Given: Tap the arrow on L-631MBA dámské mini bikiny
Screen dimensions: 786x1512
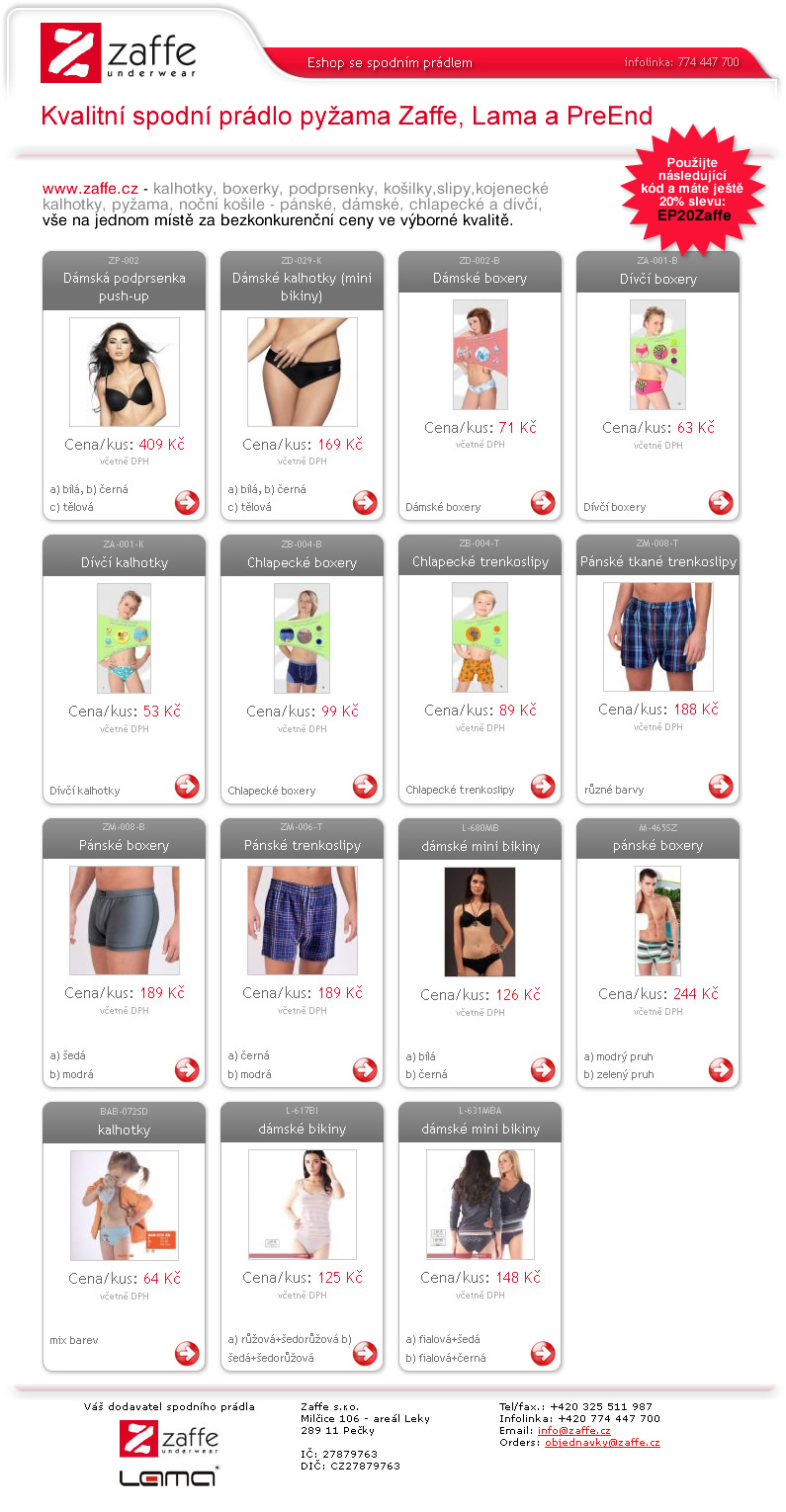Looking at the screenshot, I should click(543, 1354).
